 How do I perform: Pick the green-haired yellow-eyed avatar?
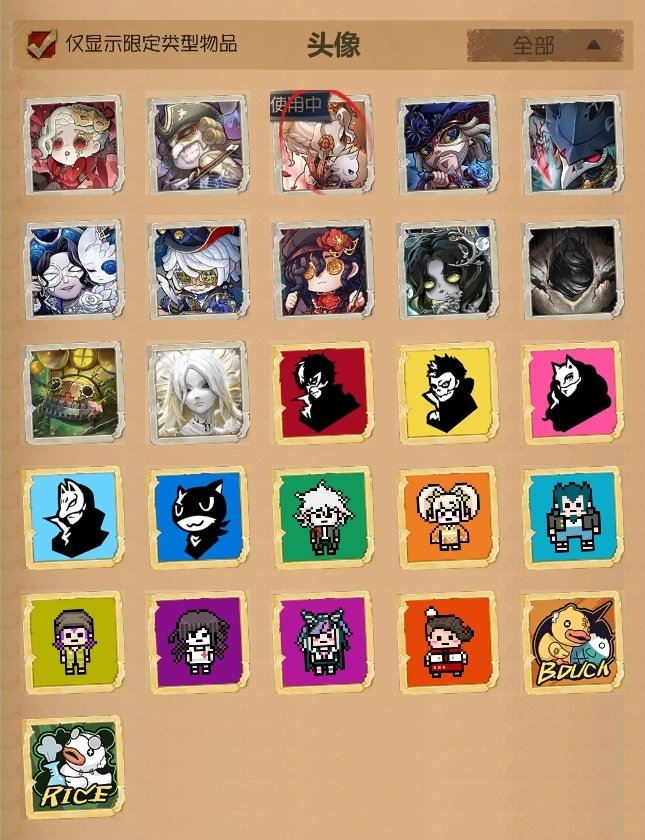446,268
